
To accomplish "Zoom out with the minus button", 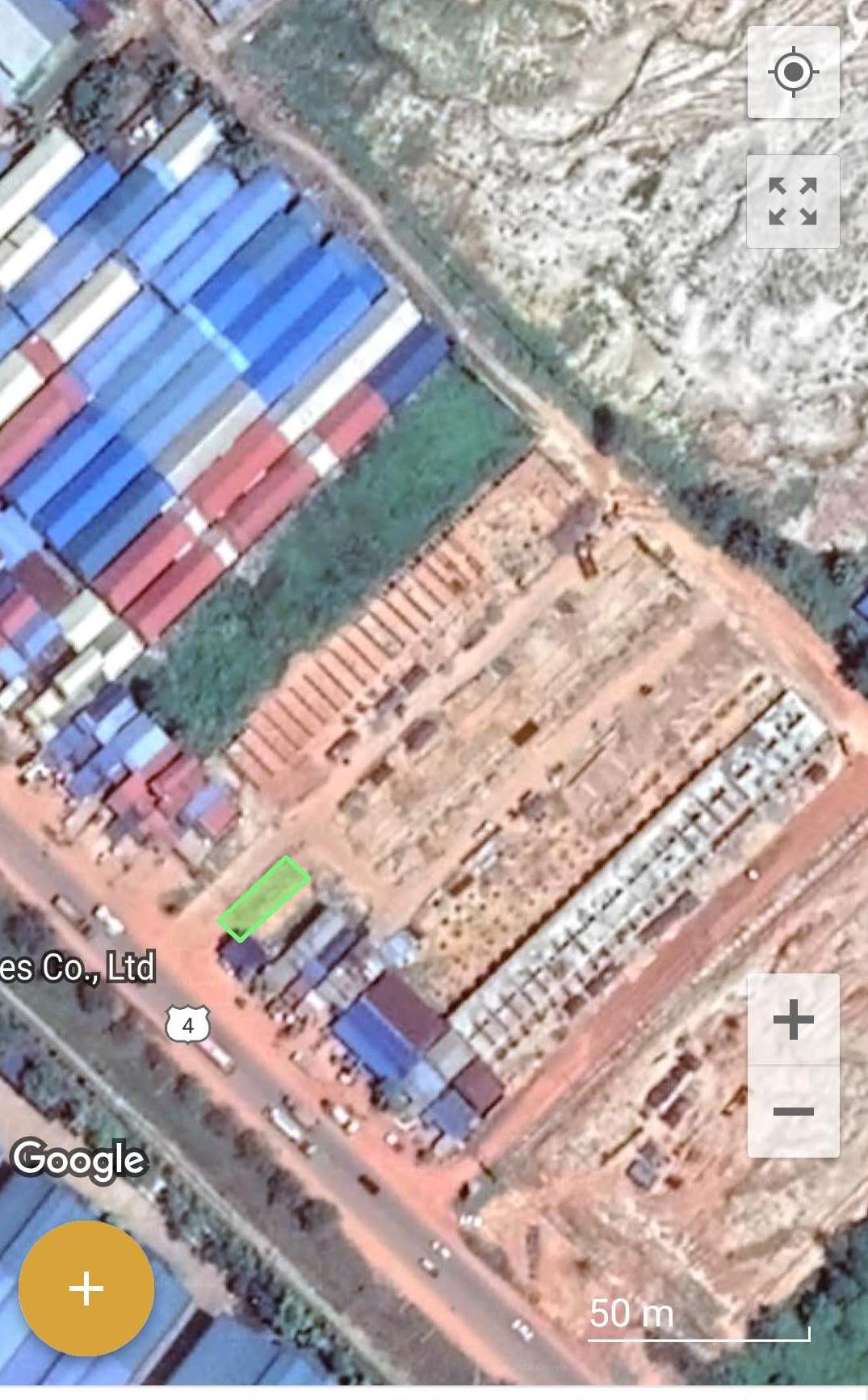I will 793,1112.
